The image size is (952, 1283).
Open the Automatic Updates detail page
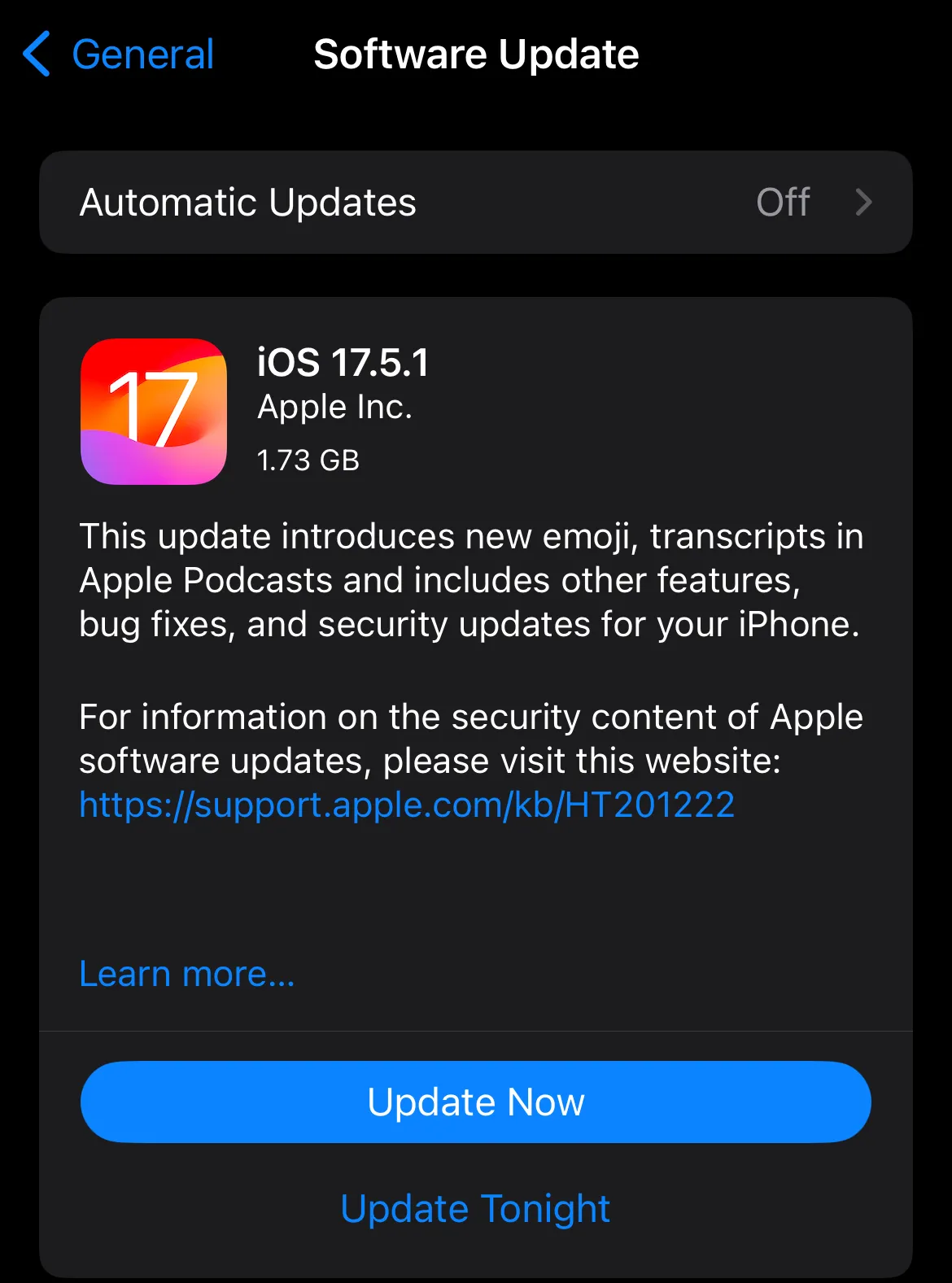click(x=476, y=203)
